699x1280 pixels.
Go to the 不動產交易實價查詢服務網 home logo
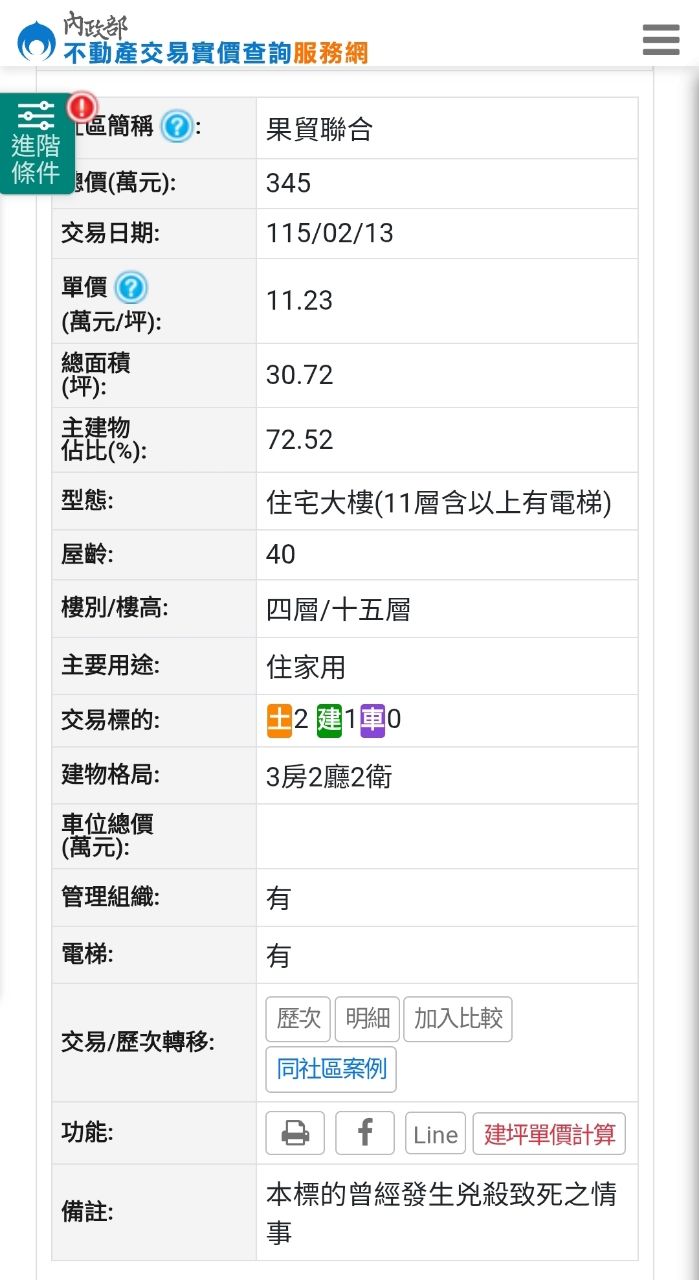click(x=192, y=40)
